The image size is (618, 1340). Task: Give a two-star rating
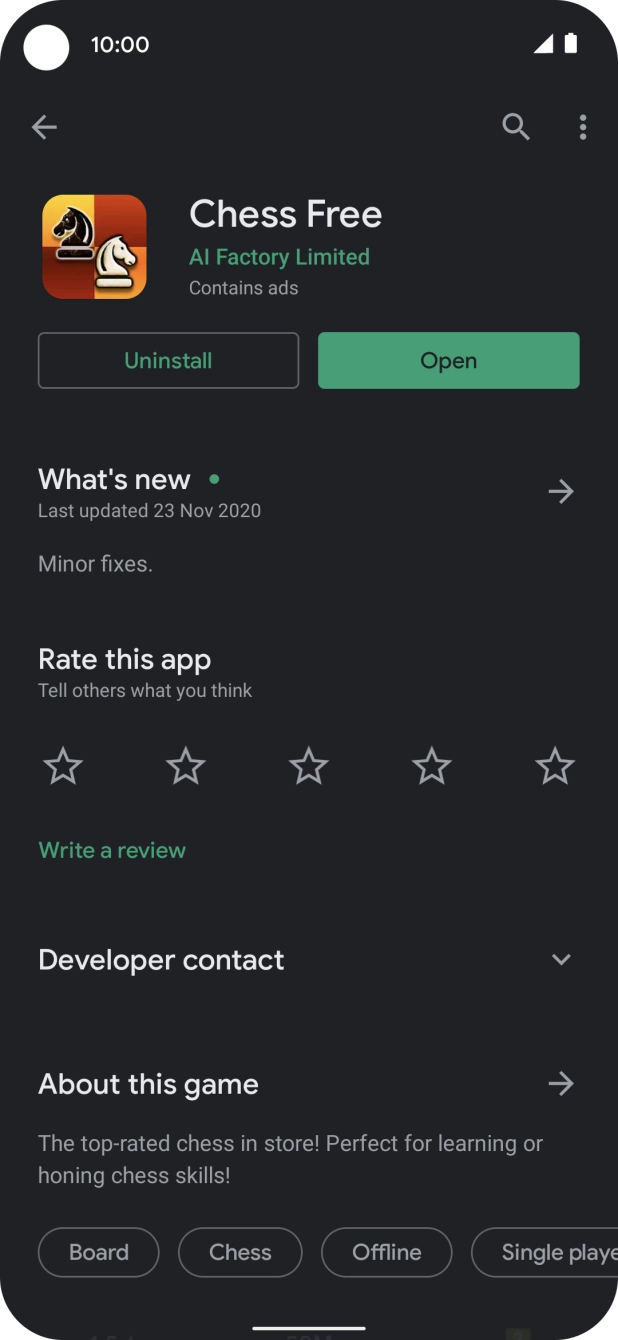pos(186,767)
